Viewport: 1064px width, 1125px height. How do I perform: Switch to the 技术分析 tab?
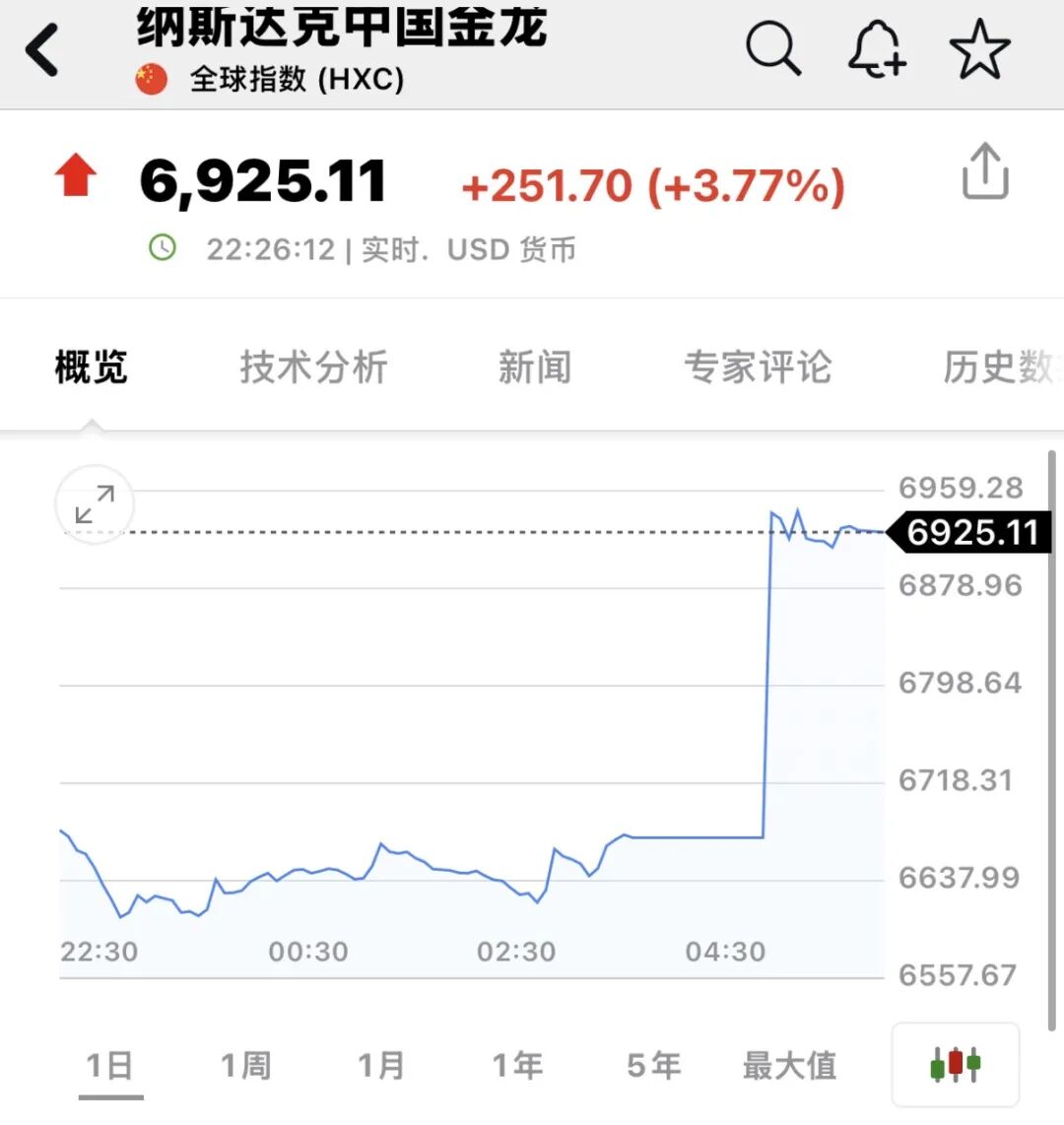pos(311,366)
